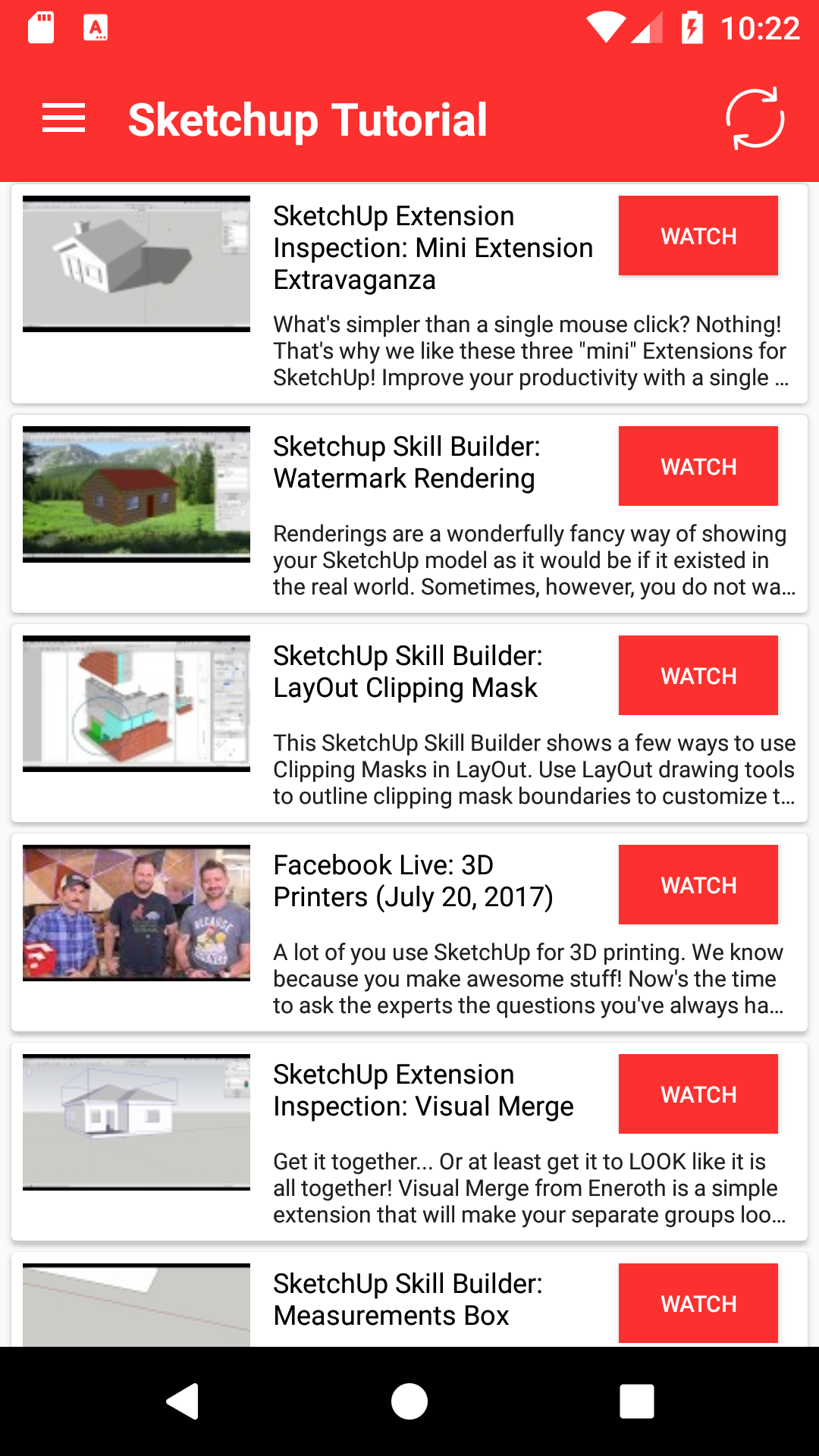
Task: Open the LayOut Clipping Mask thumbnail
Action: (x=136, y=704)
